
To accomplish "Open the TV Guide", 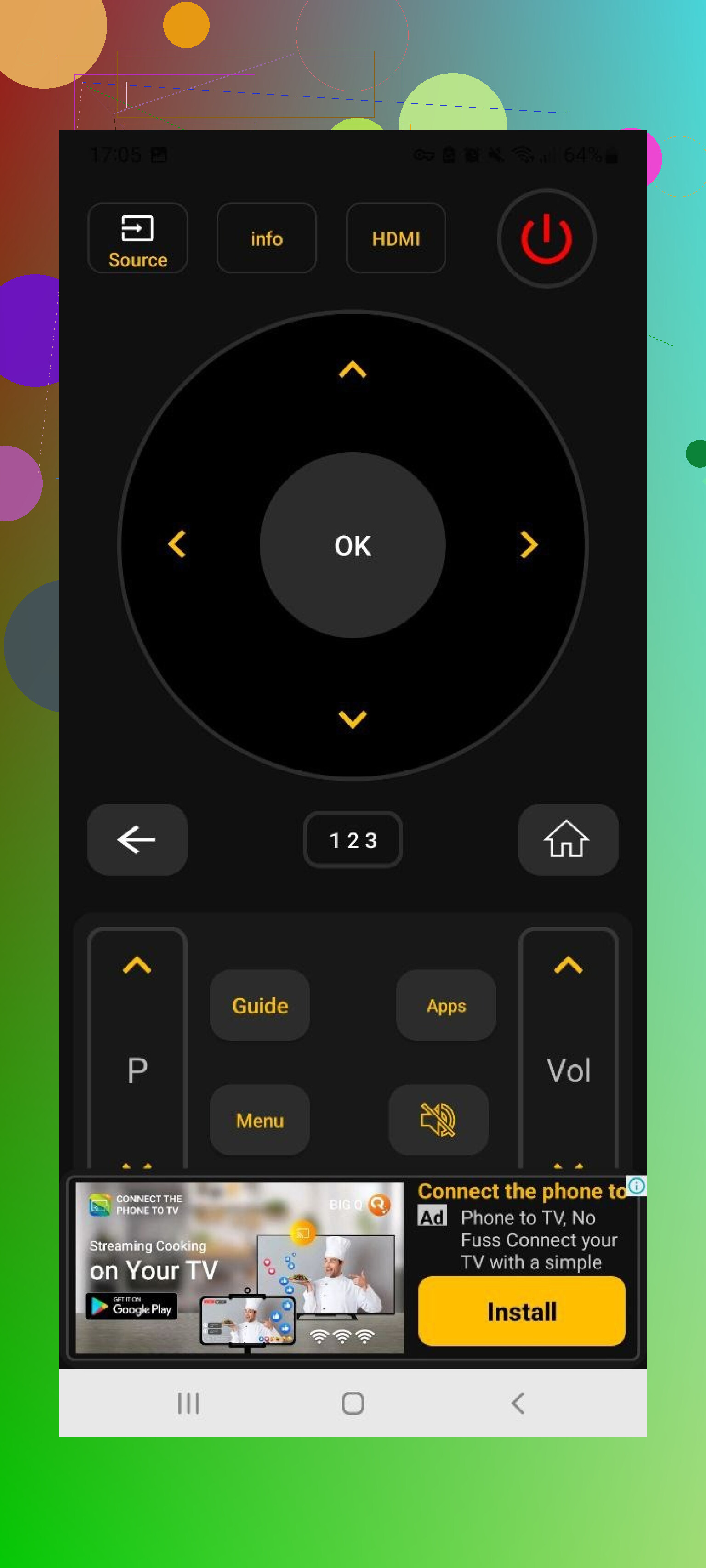I will coord(260,1006).
